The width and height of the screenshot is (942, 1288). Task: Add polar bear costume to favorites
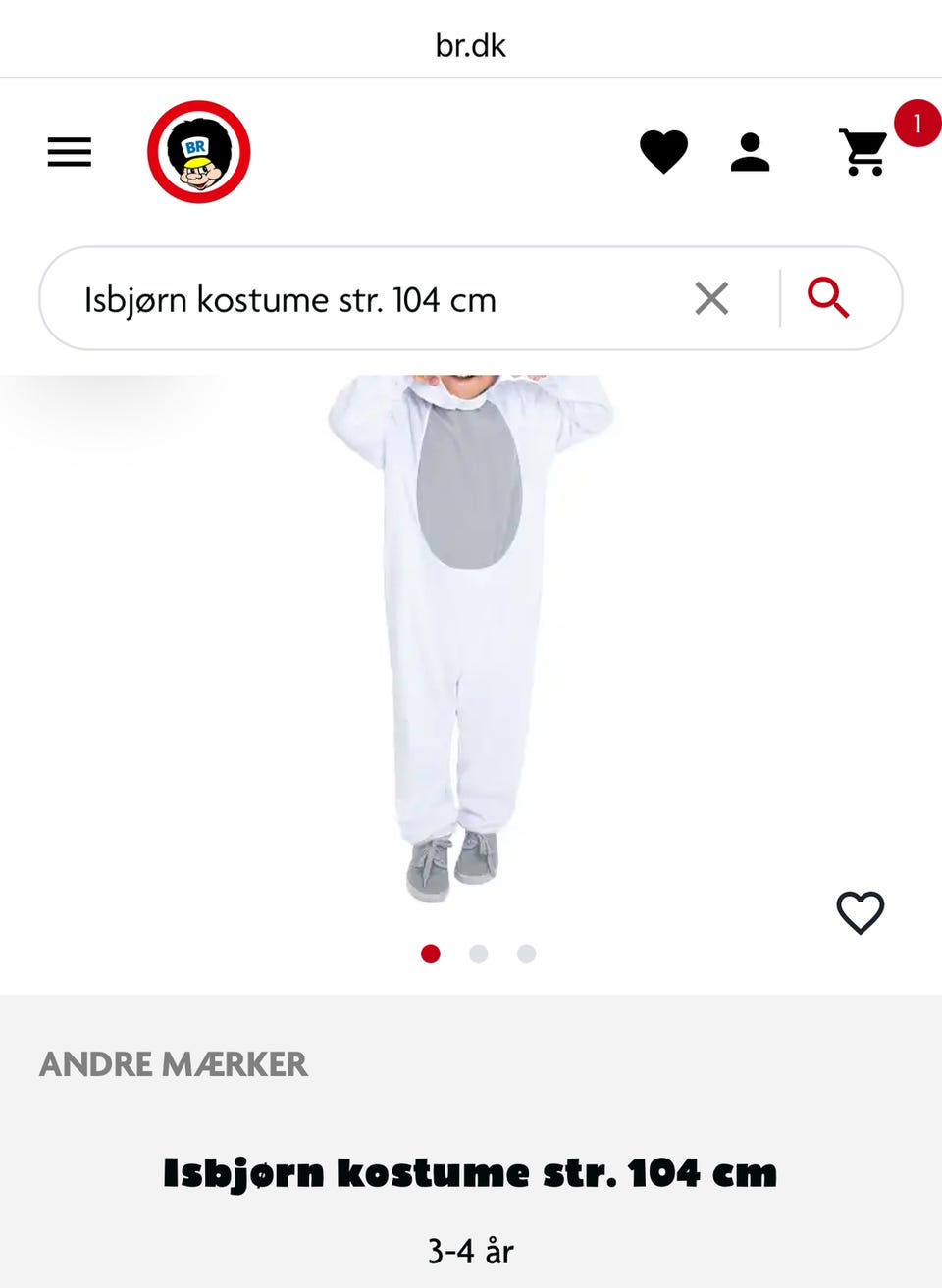[860, 912]
